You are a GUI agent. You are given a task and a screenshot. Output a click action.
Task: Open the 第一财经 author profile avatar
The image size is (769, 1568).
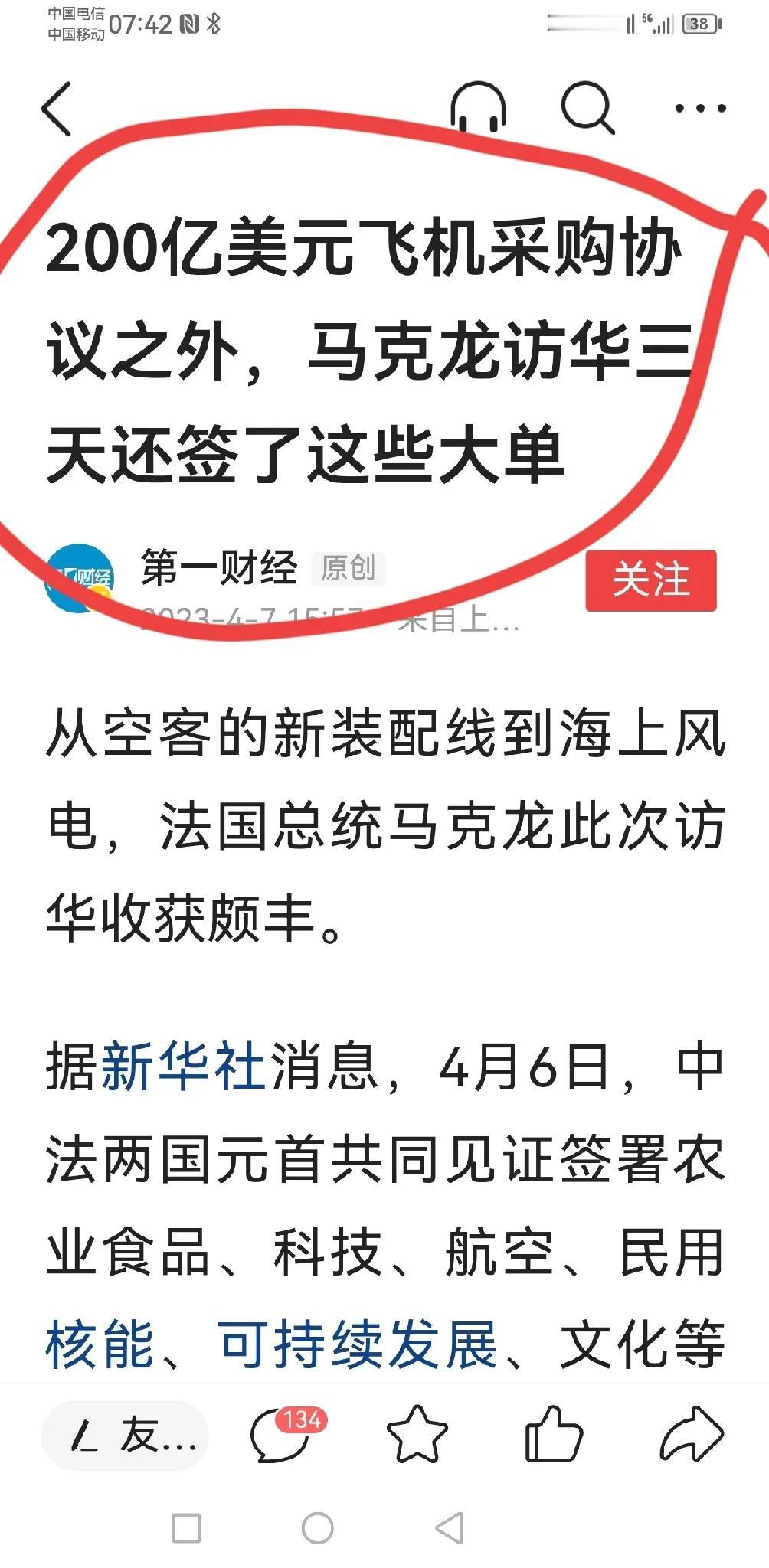click(x=80, y=579)
